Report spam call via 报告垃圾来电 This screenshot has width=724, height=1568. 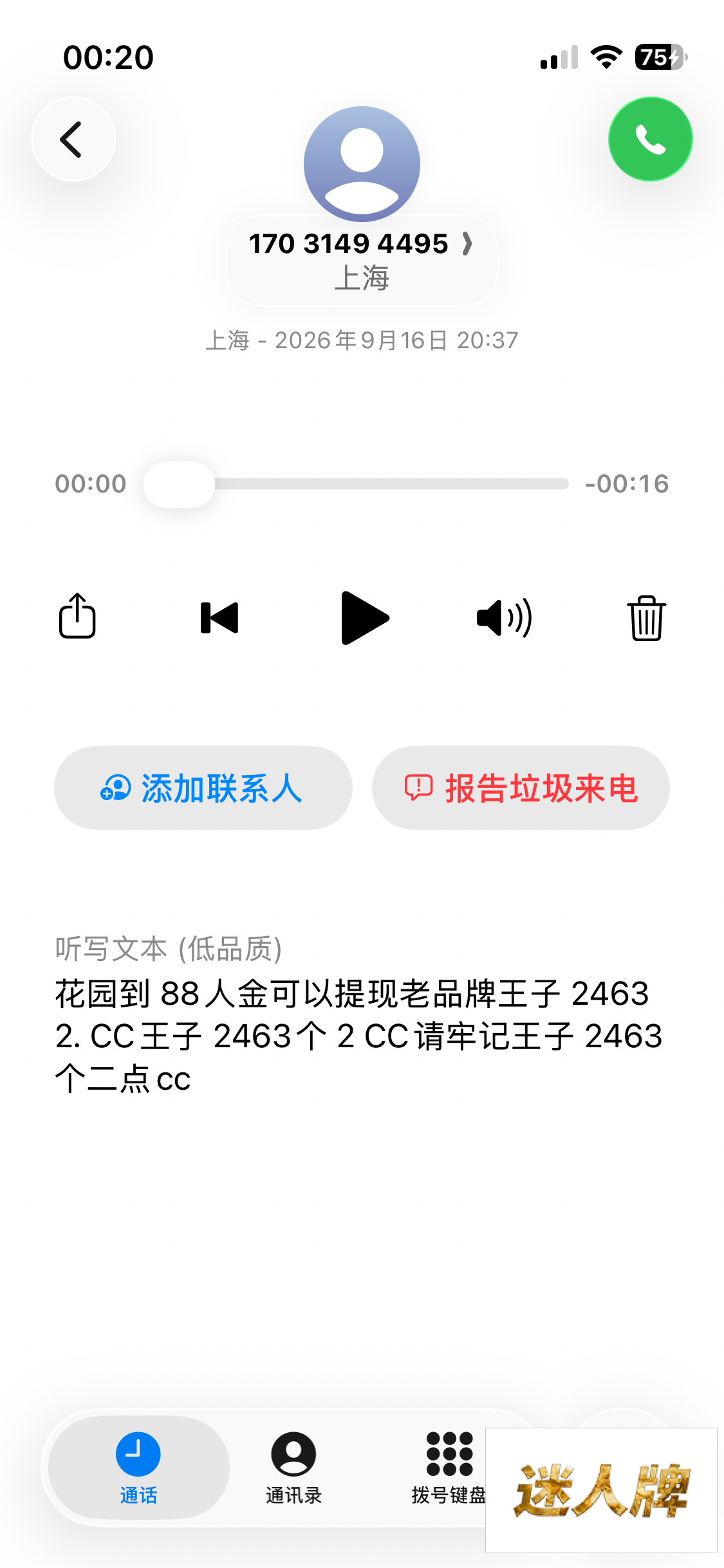[x=521, y=788]
